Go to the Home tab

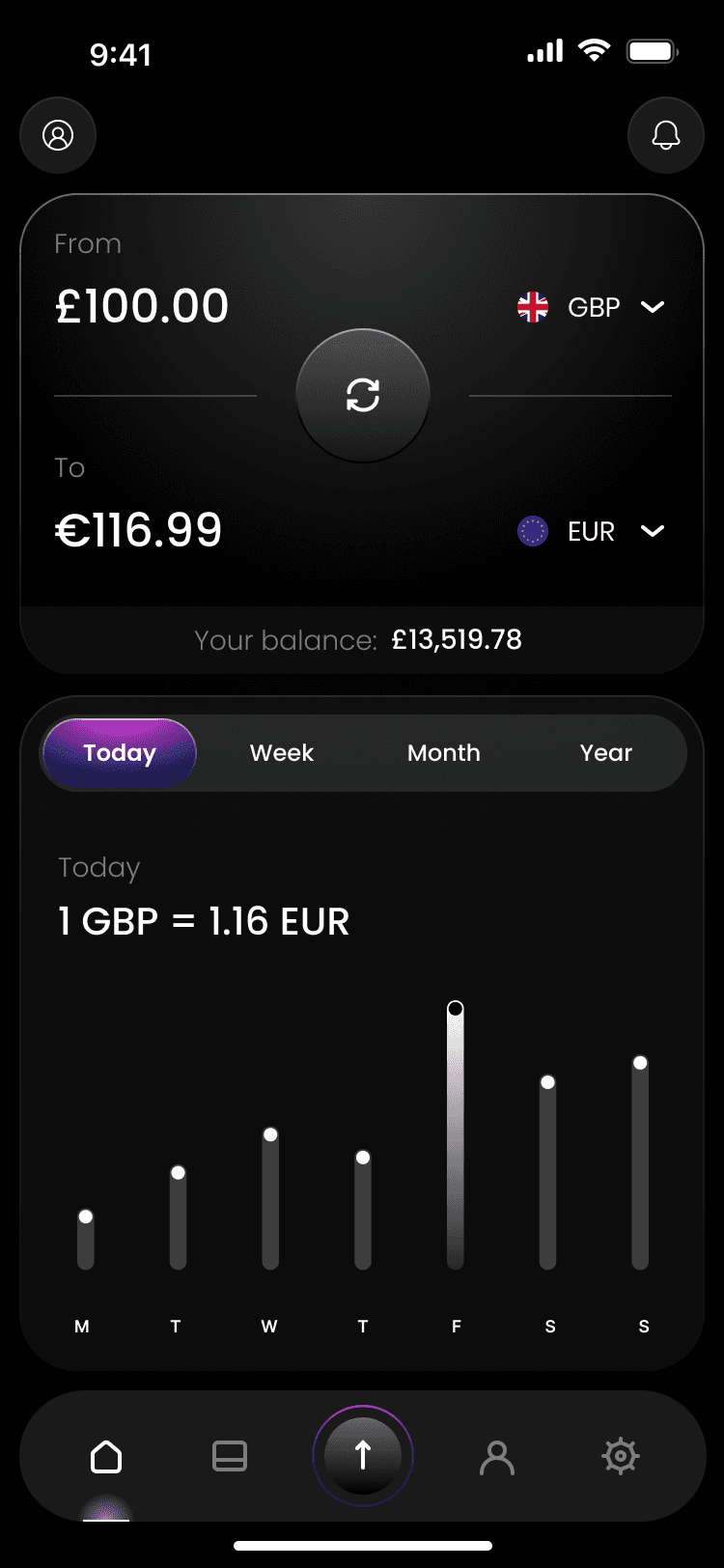106,1456
